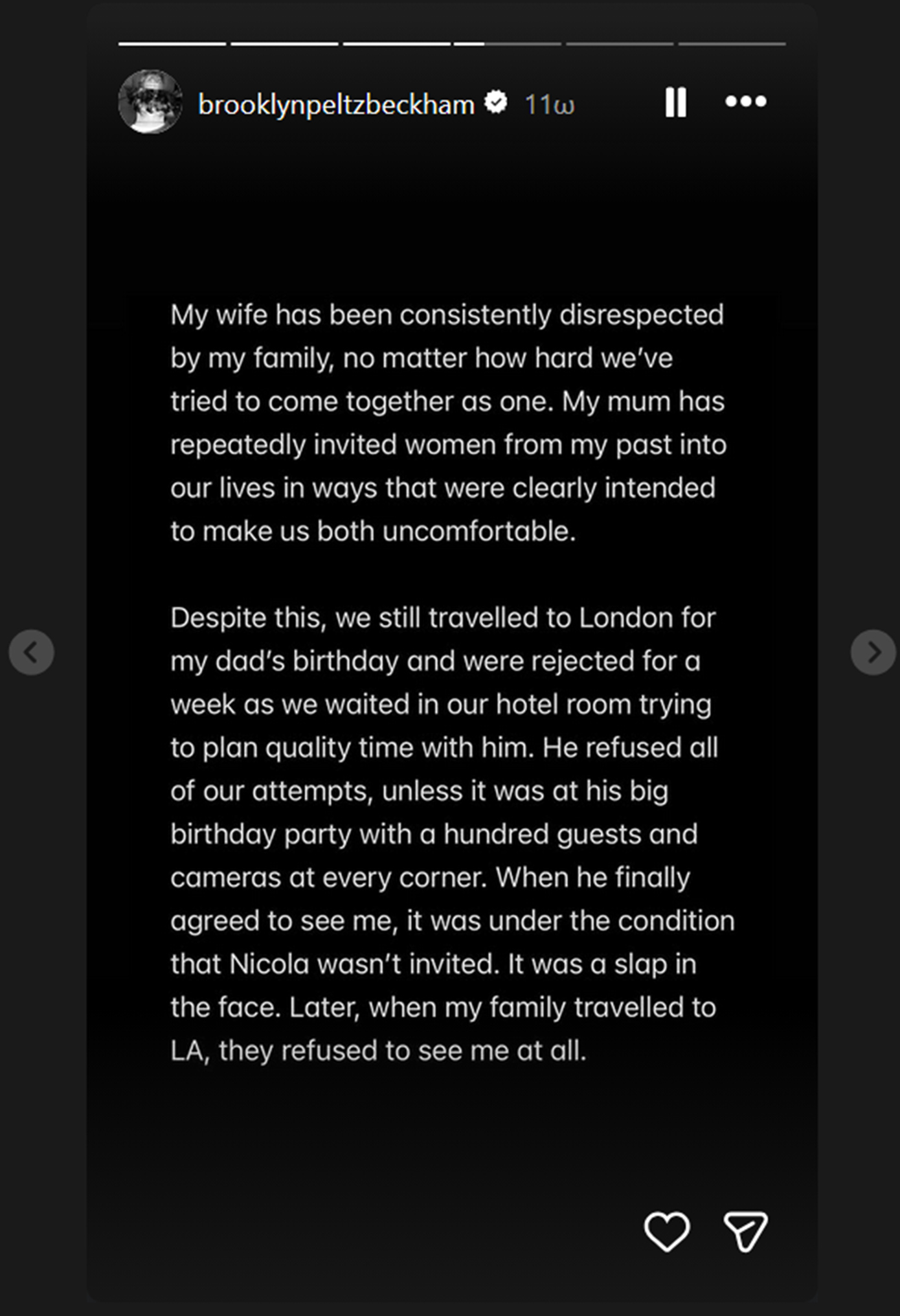Open brooklynpeltzbeckham profile picture
The width and height of the screenshot is (900, 1316).
click(150, 102)
